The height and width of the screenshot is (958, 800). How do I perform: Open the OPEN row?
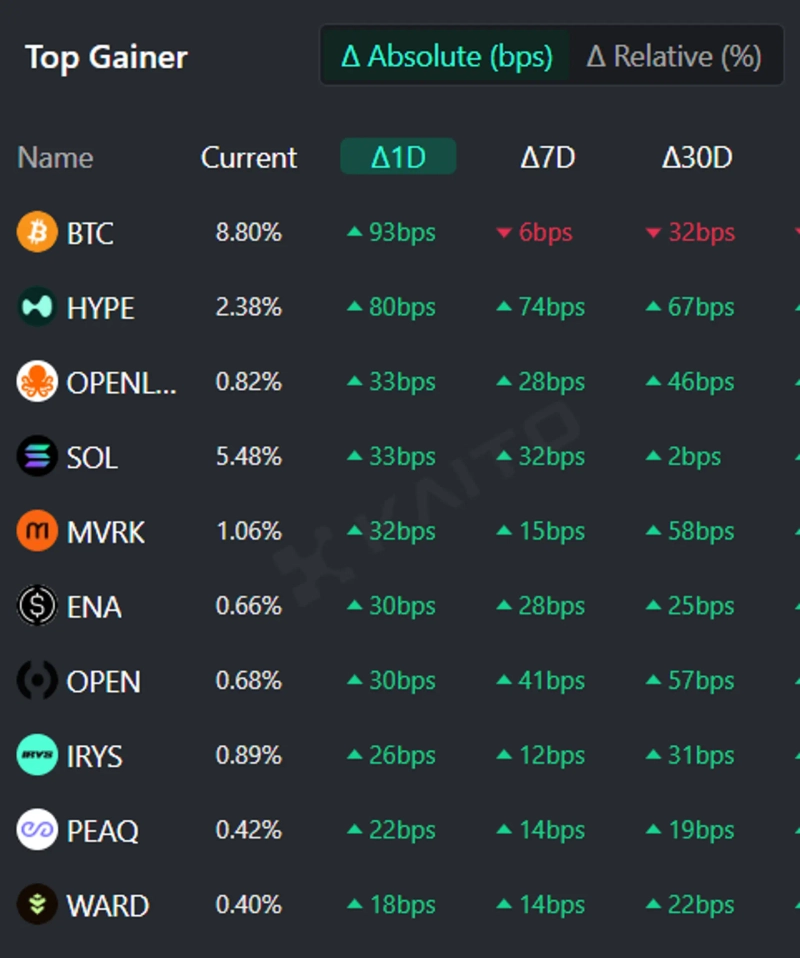point(103,682)
